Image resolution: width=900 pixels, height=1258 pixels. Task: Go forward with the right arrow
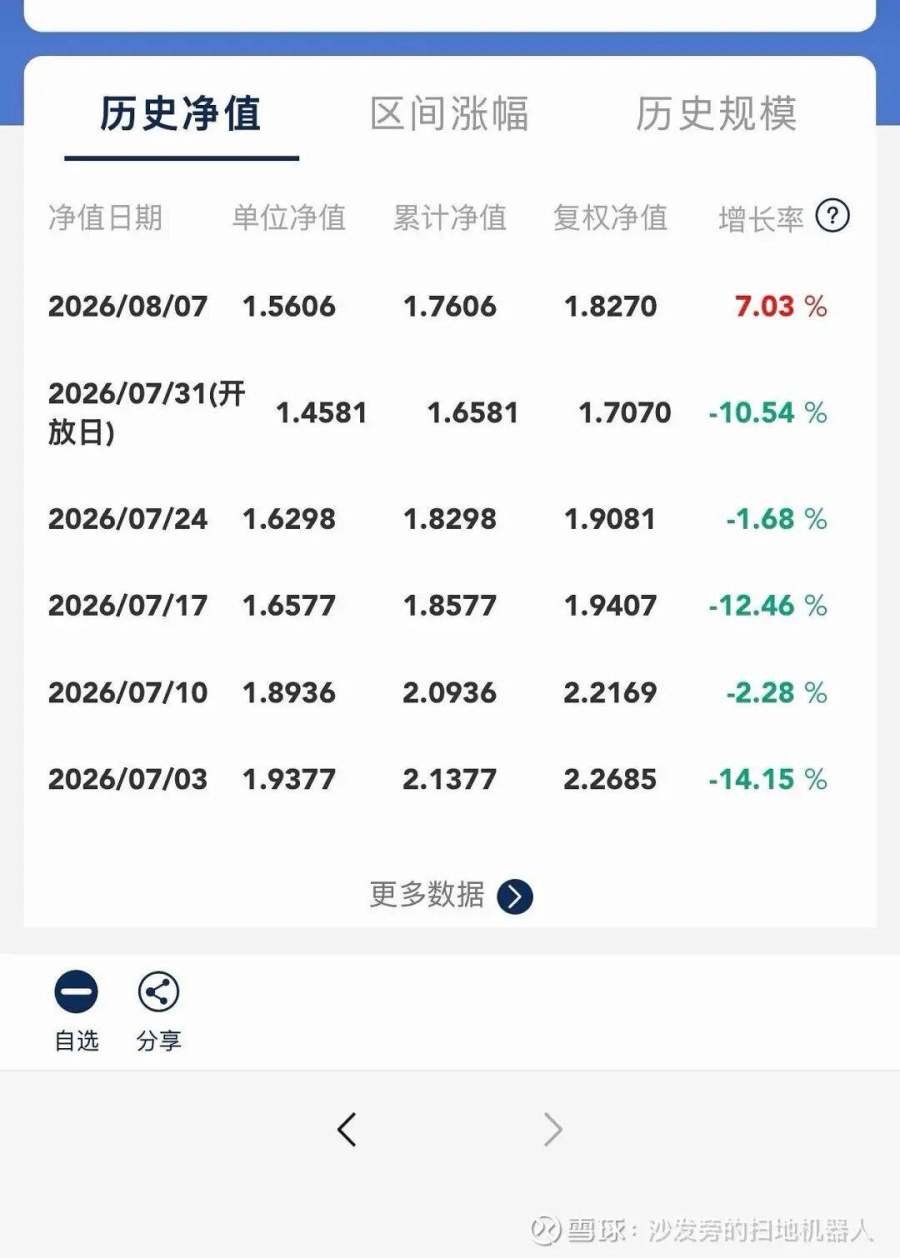pos(553,1130)
